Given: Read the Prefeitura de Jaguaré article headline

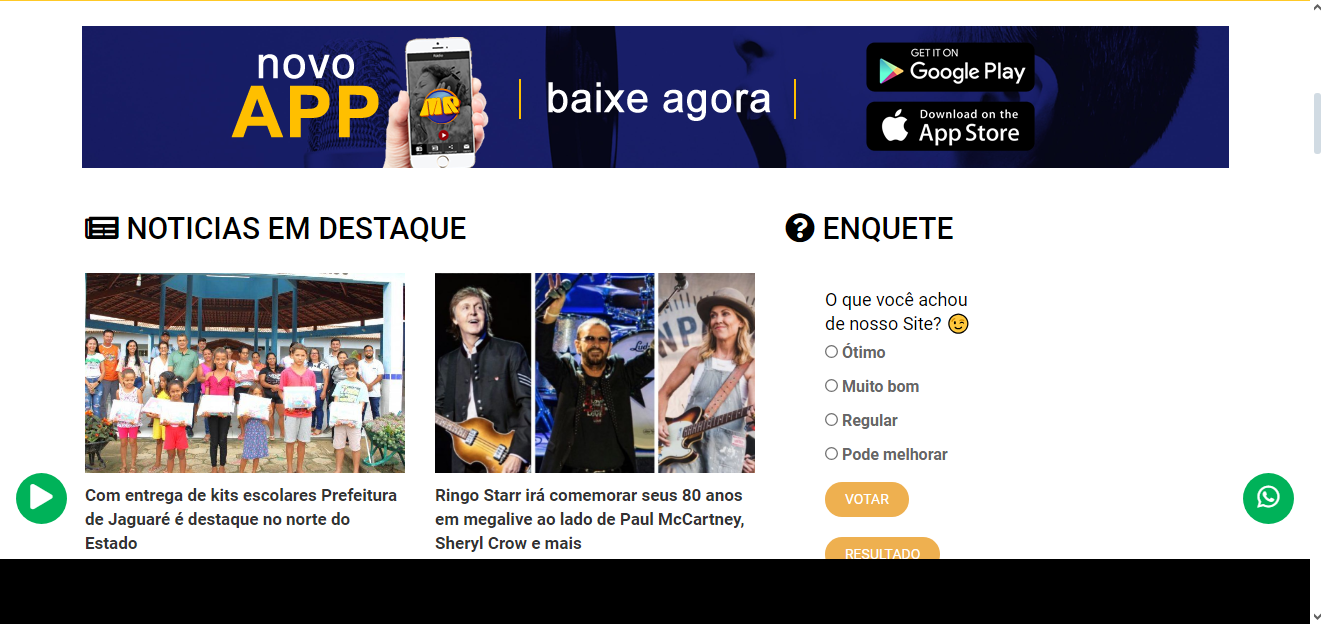Looking at the screenshot, I should [241, 519].
